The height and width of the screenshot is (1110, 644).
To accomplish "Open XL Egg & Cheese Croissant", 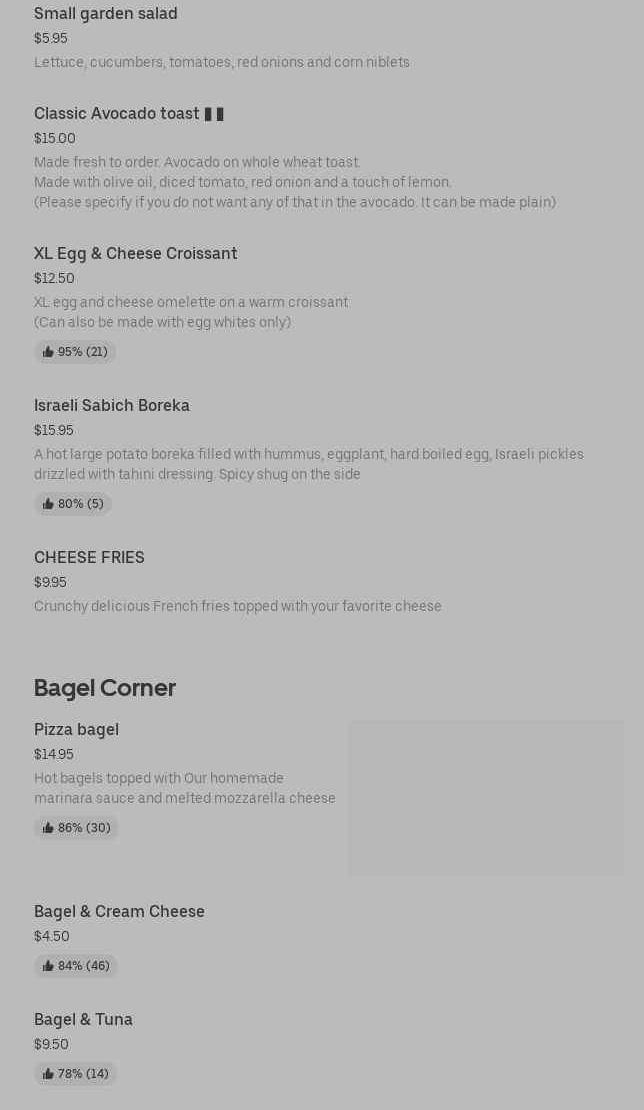I will pos(135,254).
